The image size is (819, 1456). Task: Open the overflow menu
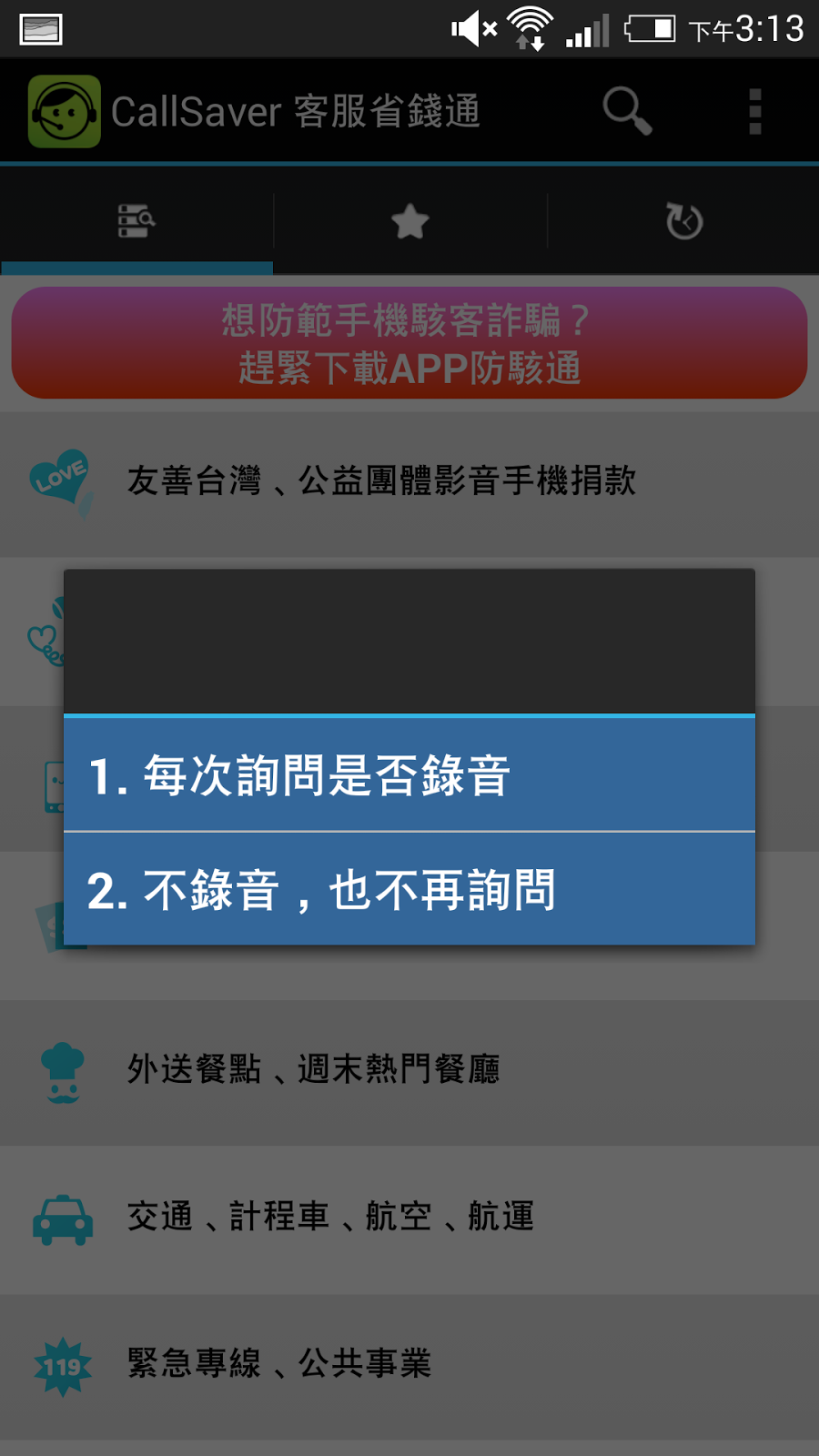[x=754, y=111]
